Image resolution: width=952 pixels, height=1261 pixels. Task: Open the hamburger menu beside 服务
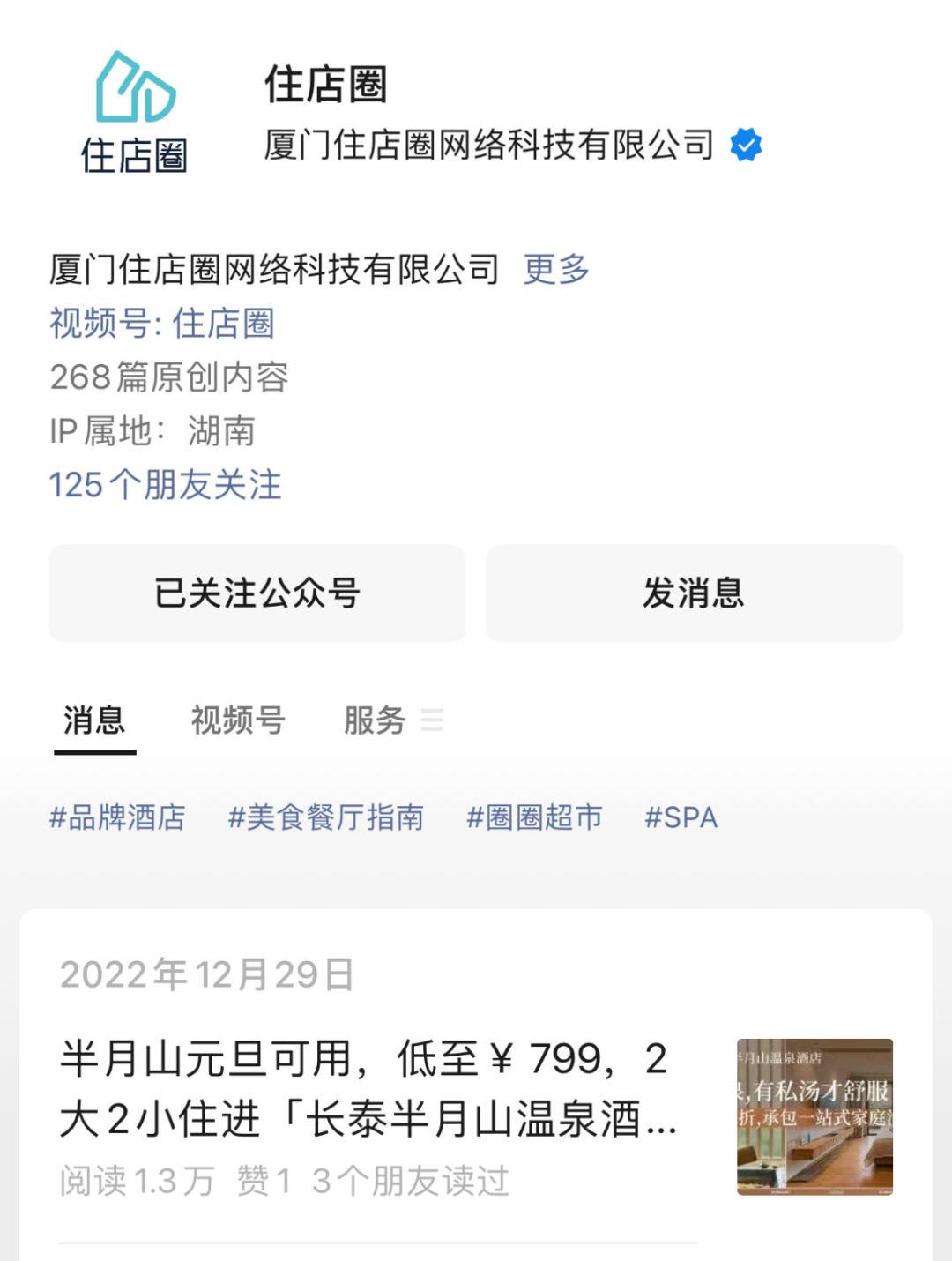(434, 722)
